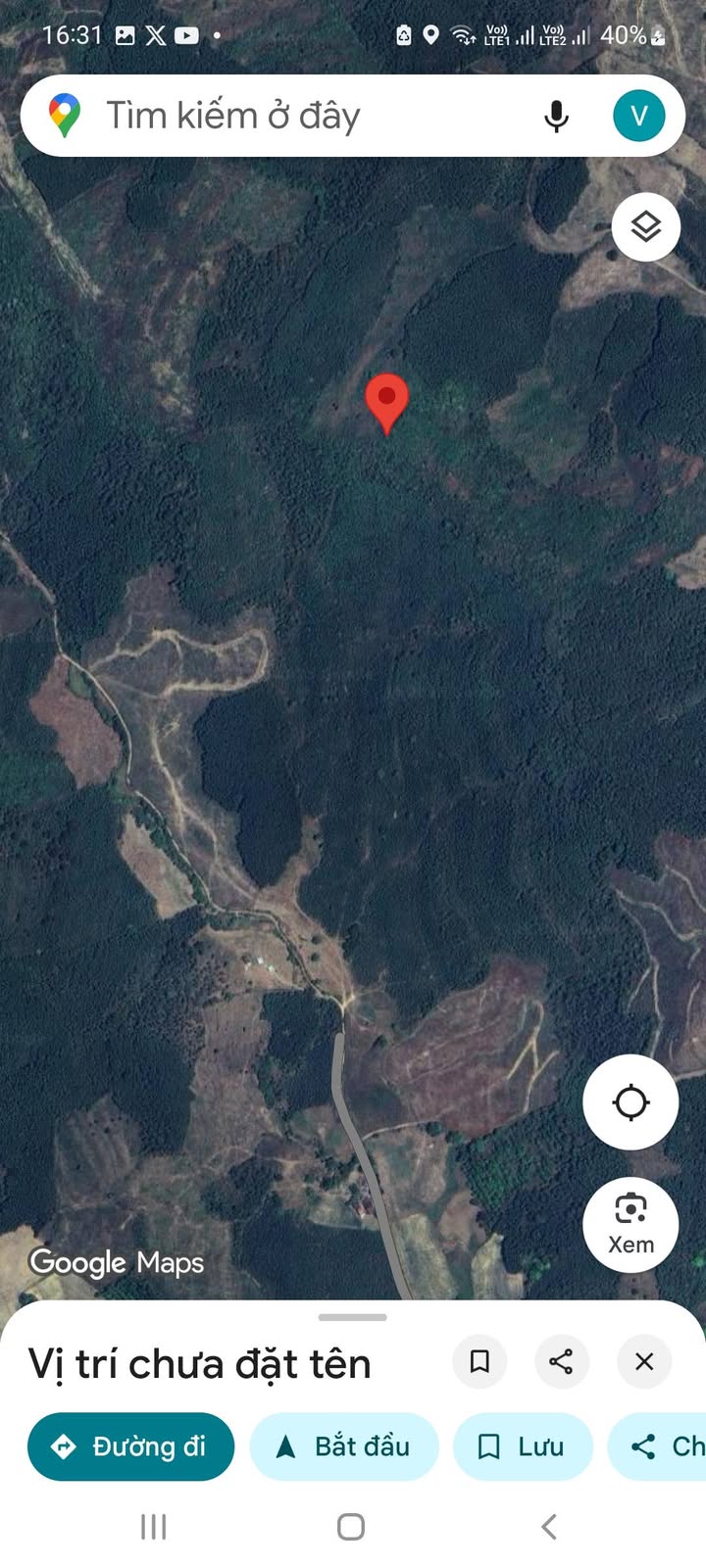The image size is (706, 1568).
Task: Share this location from header icon
Action: tap(562, 1361)
